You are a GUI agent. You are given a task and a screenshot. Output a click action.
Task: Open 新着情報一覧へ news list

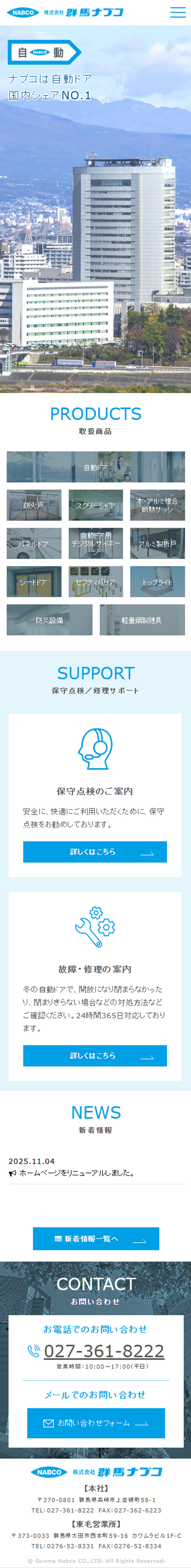click(95, 1239)
